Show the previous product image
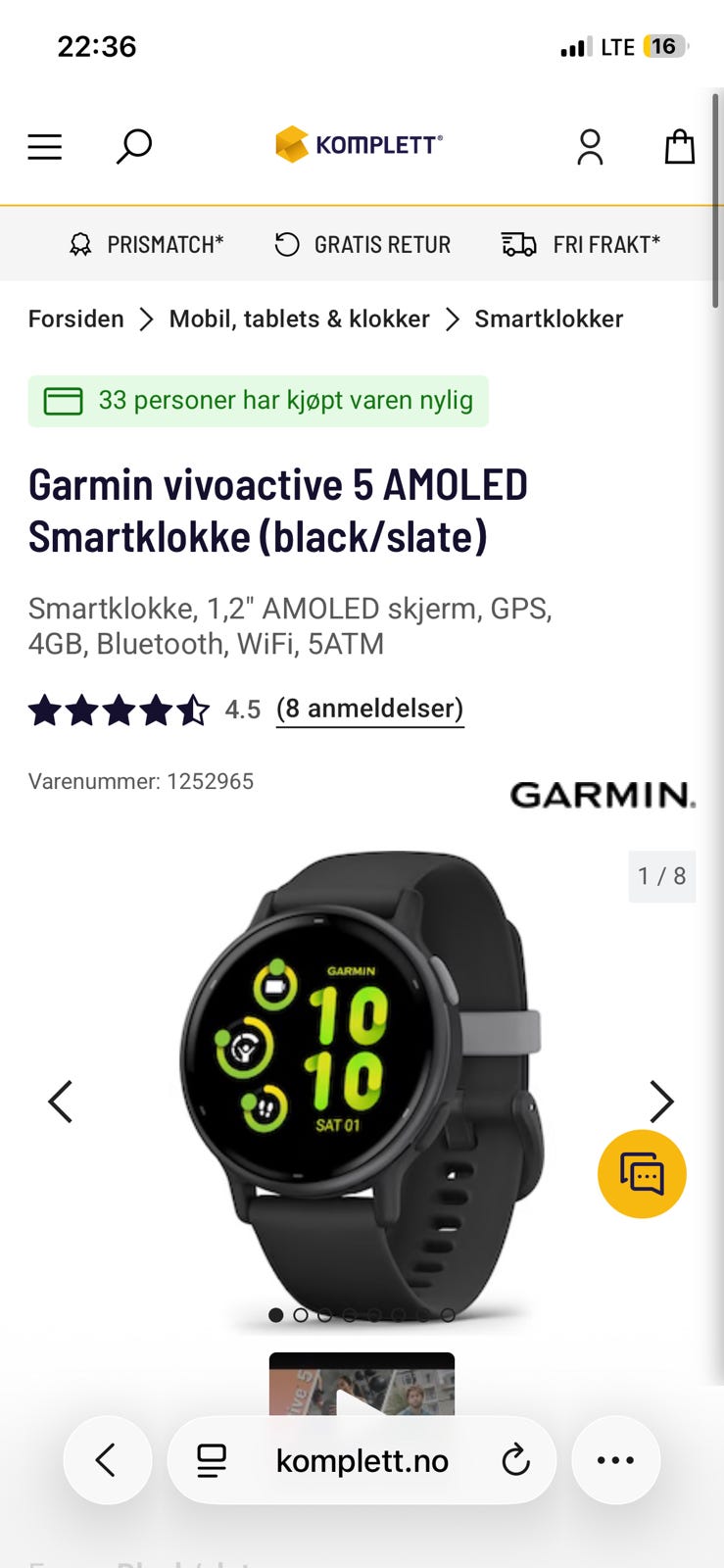Image resolution: width=724 pixels, height=1568 pixels. tap(61, 1102)
